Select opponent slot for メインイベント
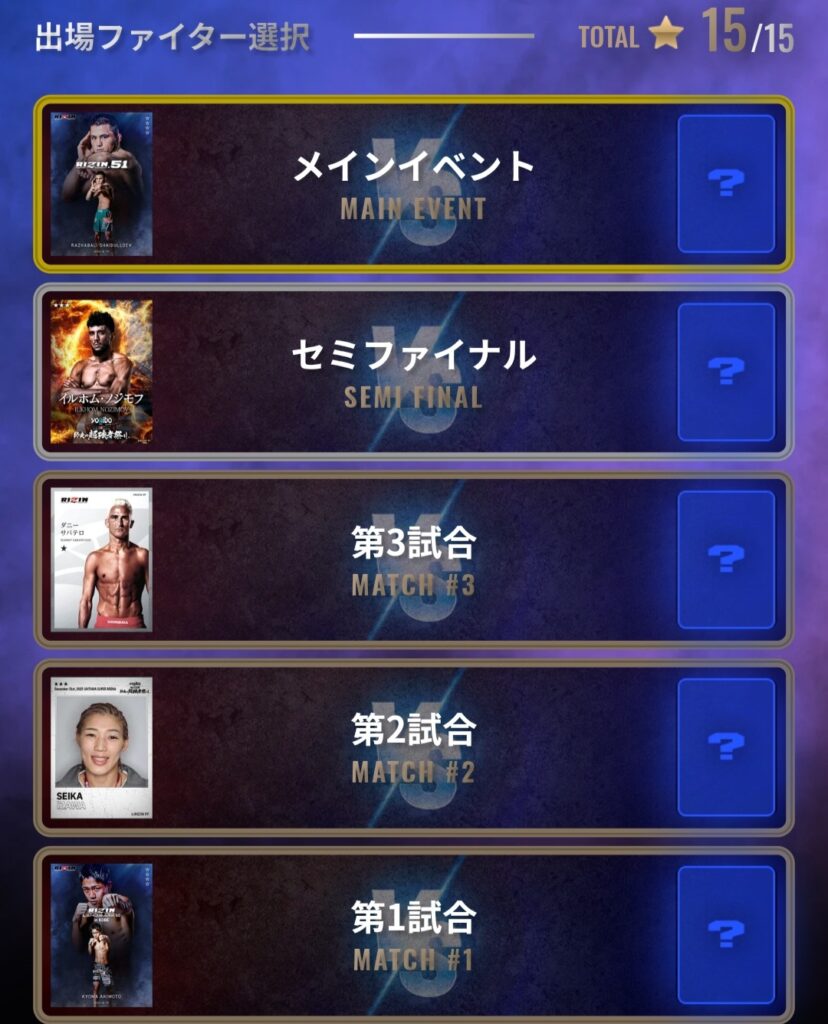Viewport: 828px width, 1024px height. (x=726, y=183)
